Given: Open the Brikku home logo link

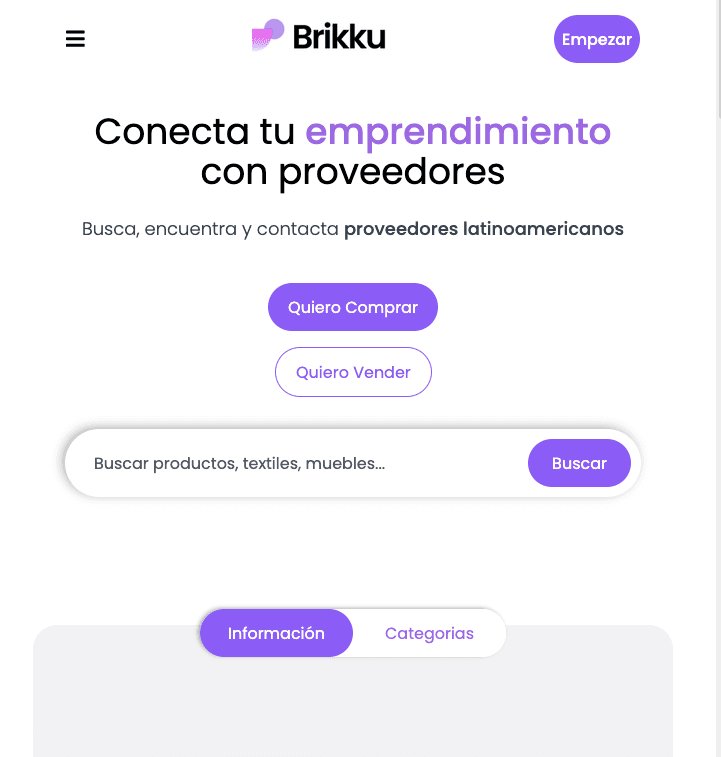Looking at the screenshot, I should [x=318, y=37].
